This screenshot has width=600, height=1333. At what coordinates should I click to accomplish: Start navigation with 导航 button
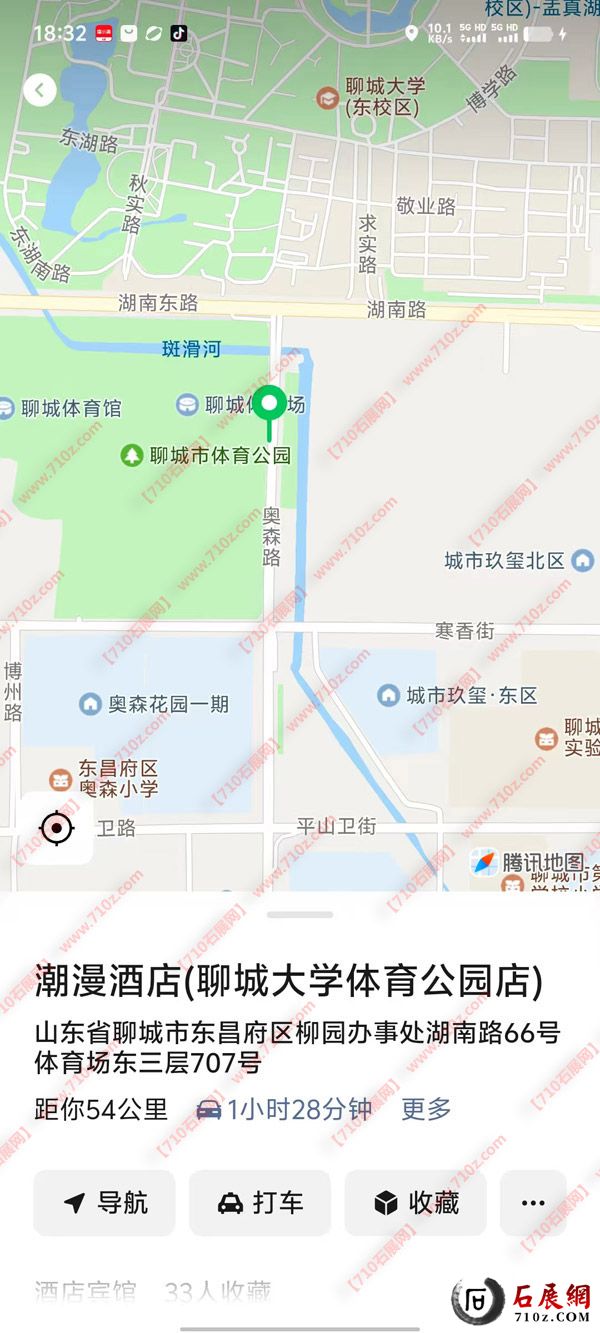point(104,1203)
